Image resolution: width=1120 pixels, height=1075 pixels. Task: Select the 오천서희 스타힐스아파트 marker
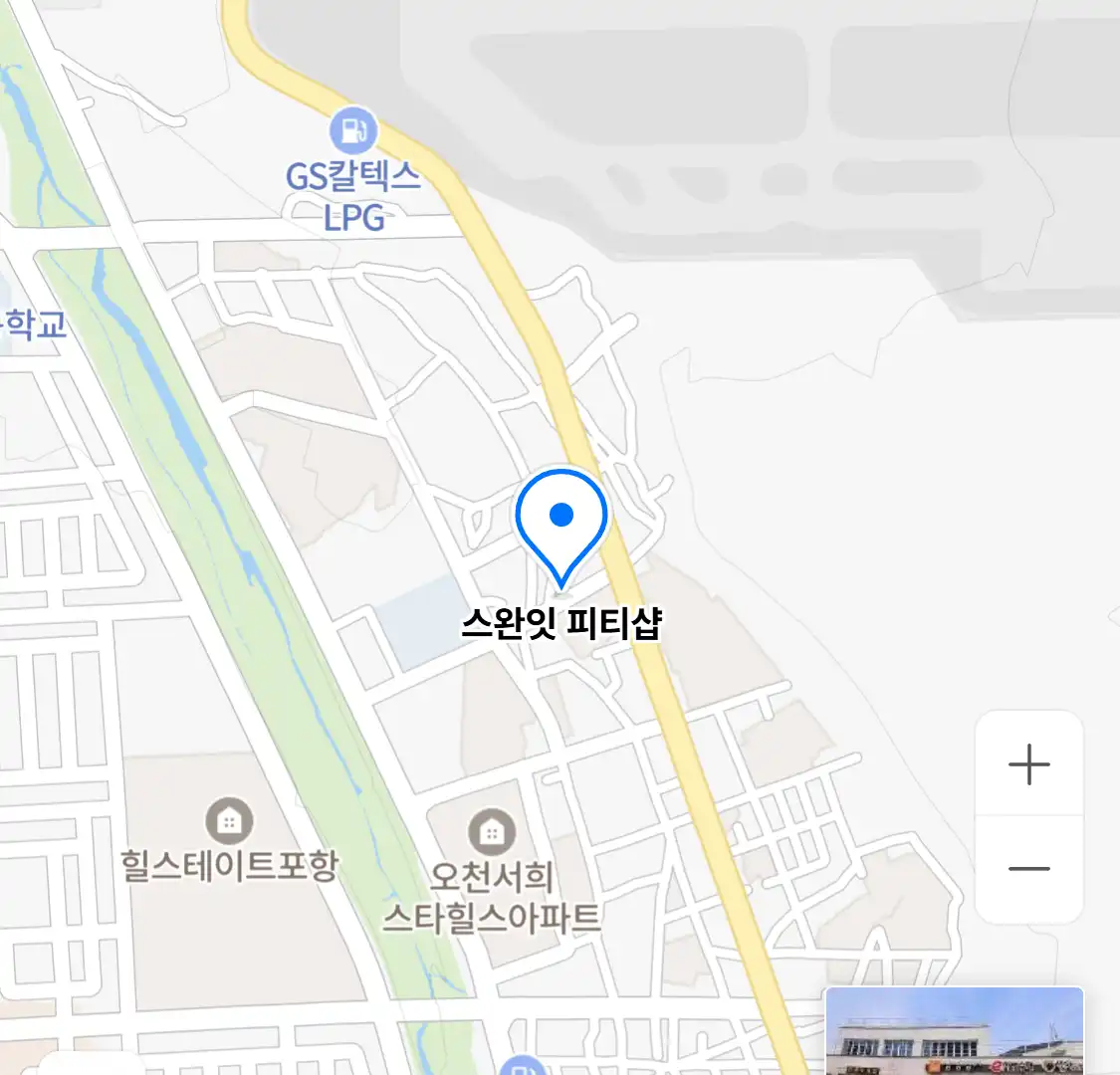[x=492, y=831]
